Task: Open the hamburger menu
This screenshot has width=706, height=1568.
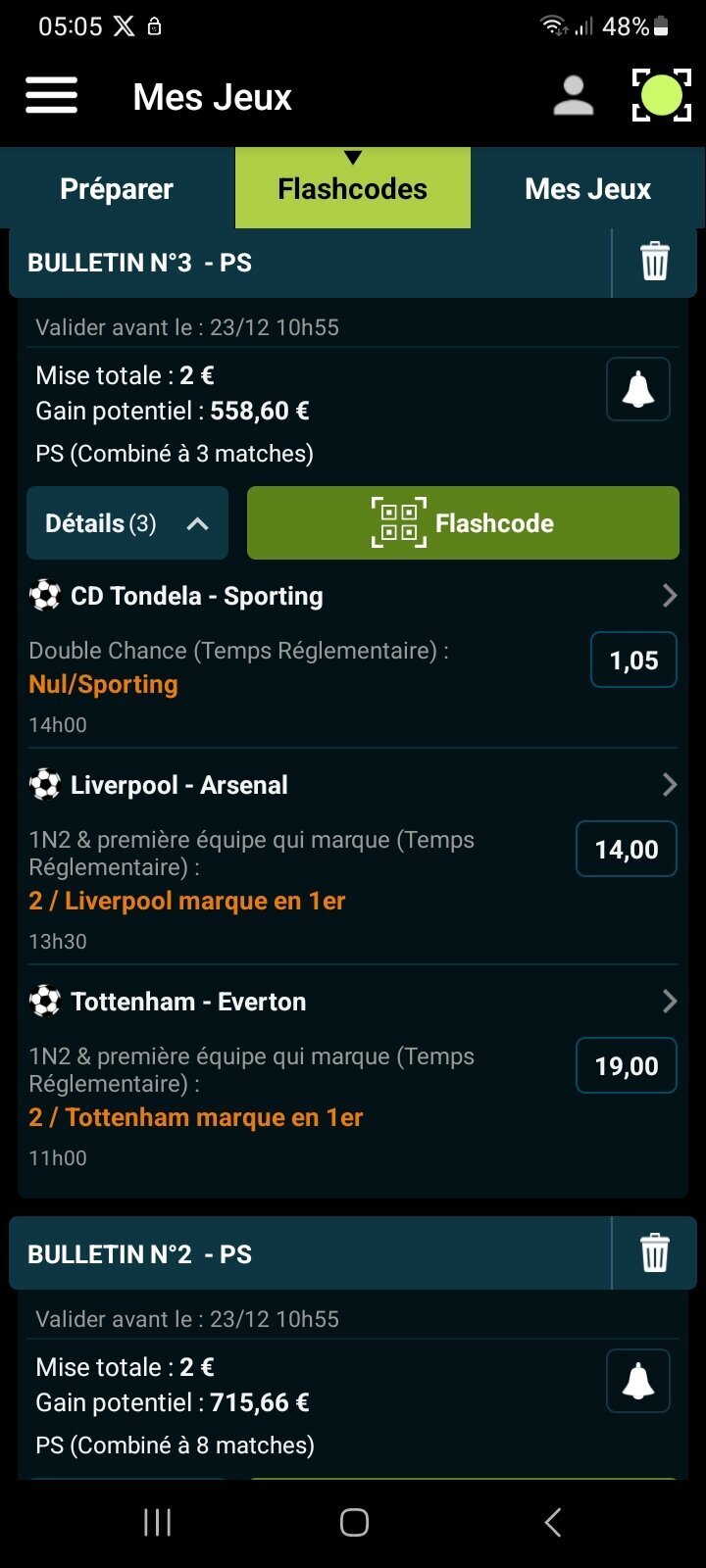Action: [51, 96]
